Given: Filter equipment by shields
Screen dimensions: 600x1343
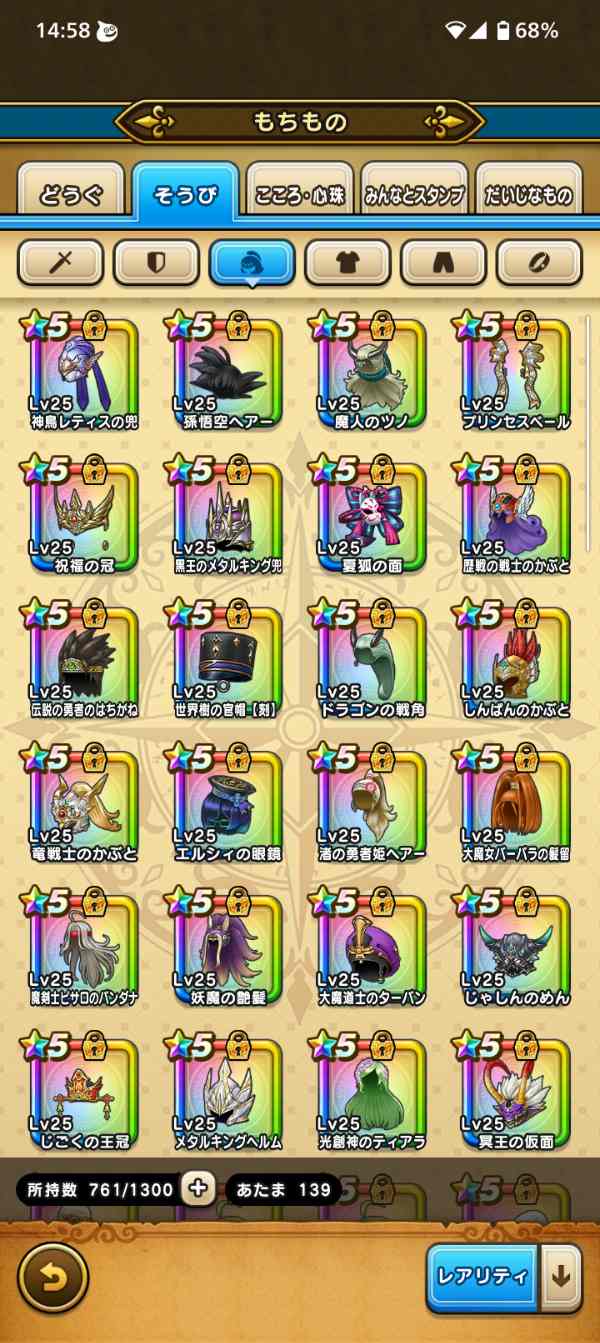Looking at the screenshot, I should (156, 263).
